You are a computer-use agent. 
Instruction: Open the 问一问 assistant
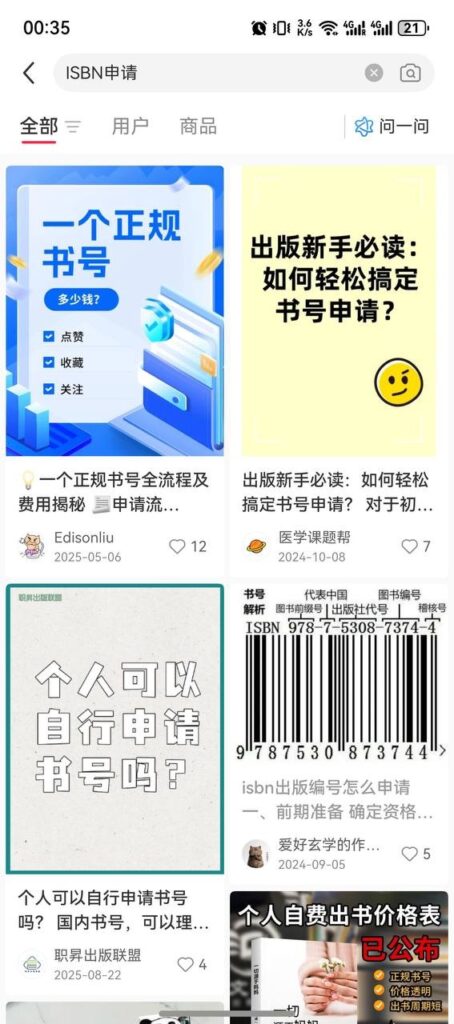(391, 126)
